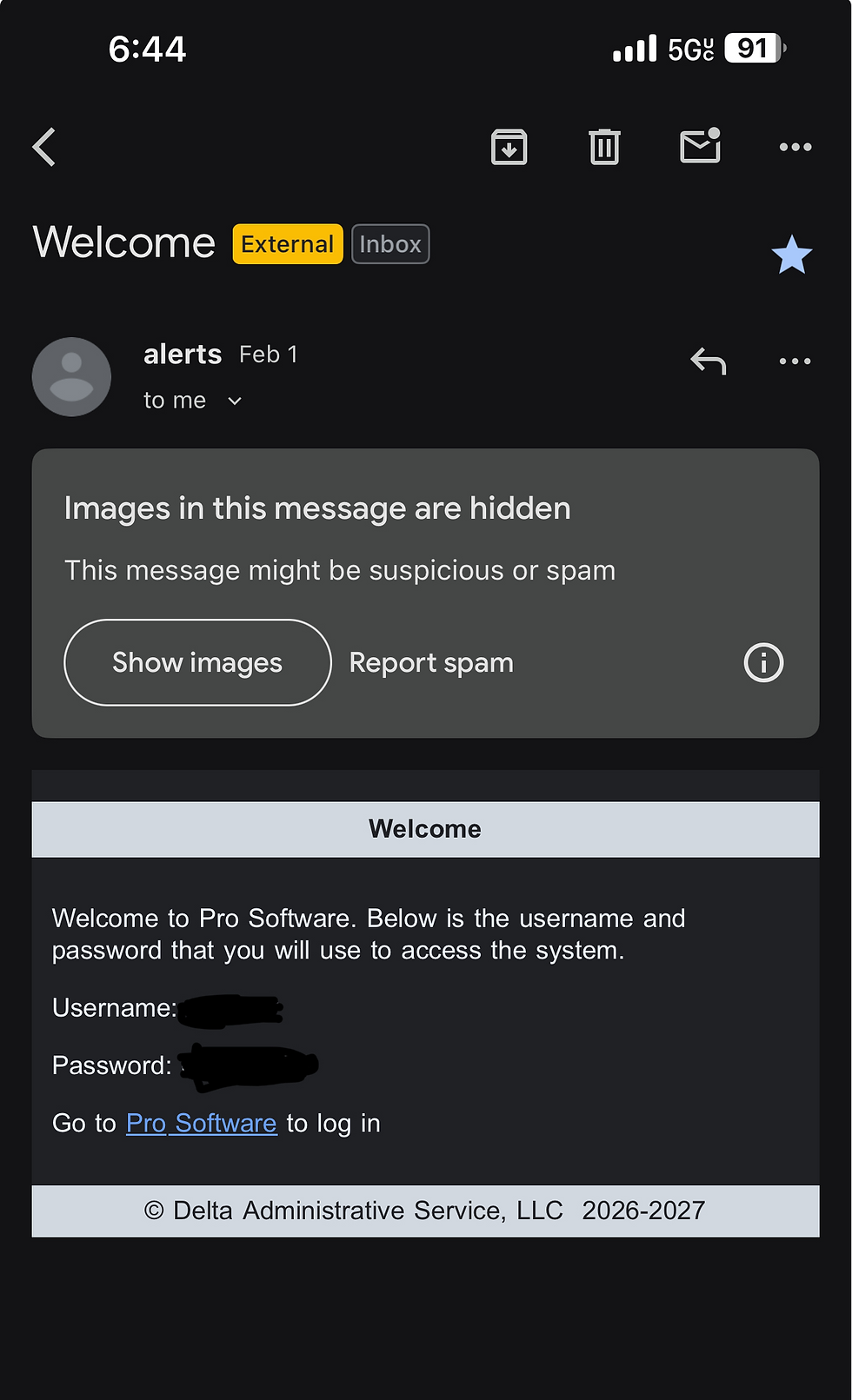The height and width of the screenshot is (1400, 852).
Task: Mark this email as unread
Action: click(700, 146)
